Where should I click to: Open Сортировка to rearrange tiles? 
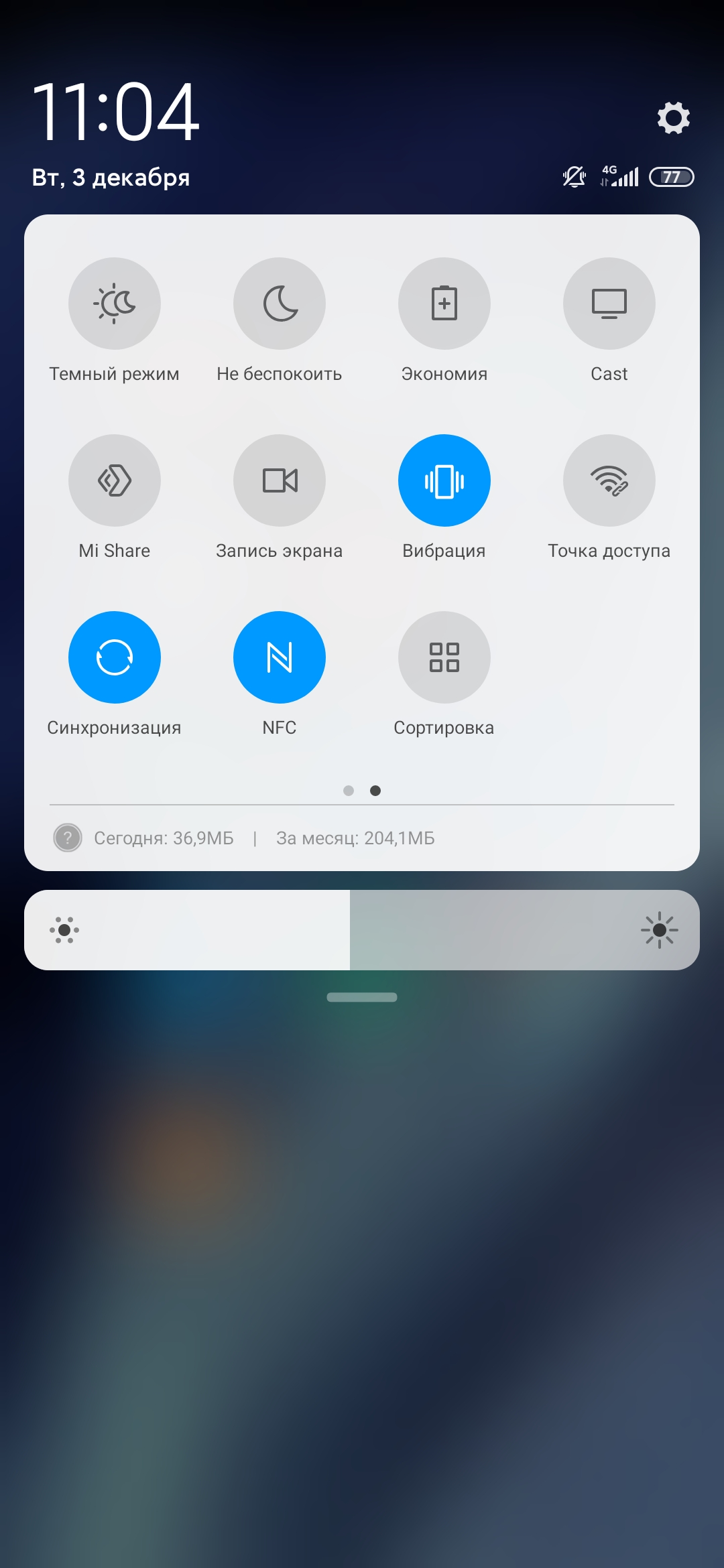tap(444, 657)
